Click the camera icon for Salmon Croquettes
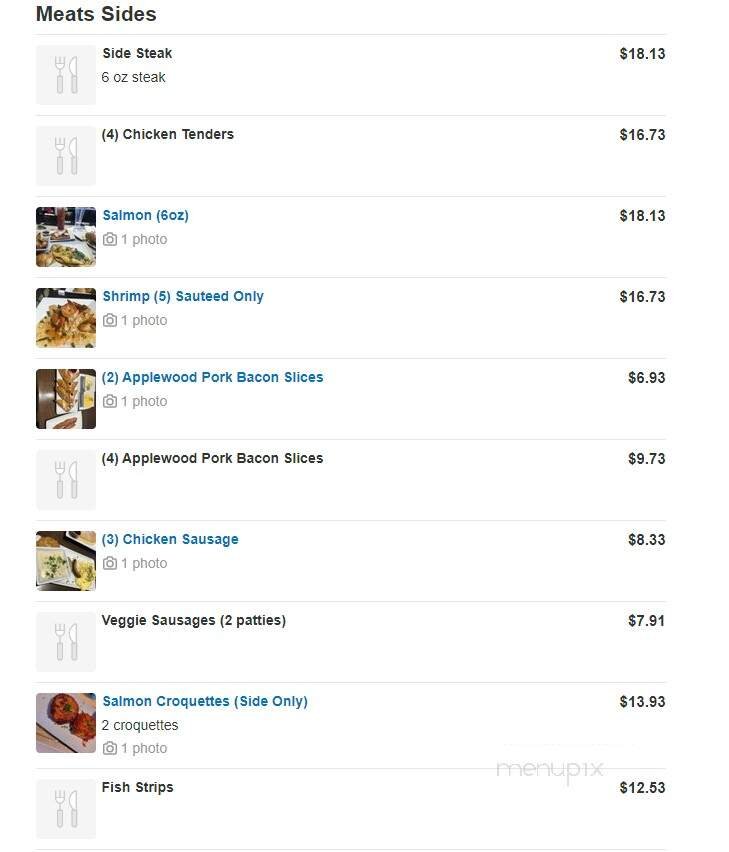Screen dimensions: 729x852 [112, 748]
